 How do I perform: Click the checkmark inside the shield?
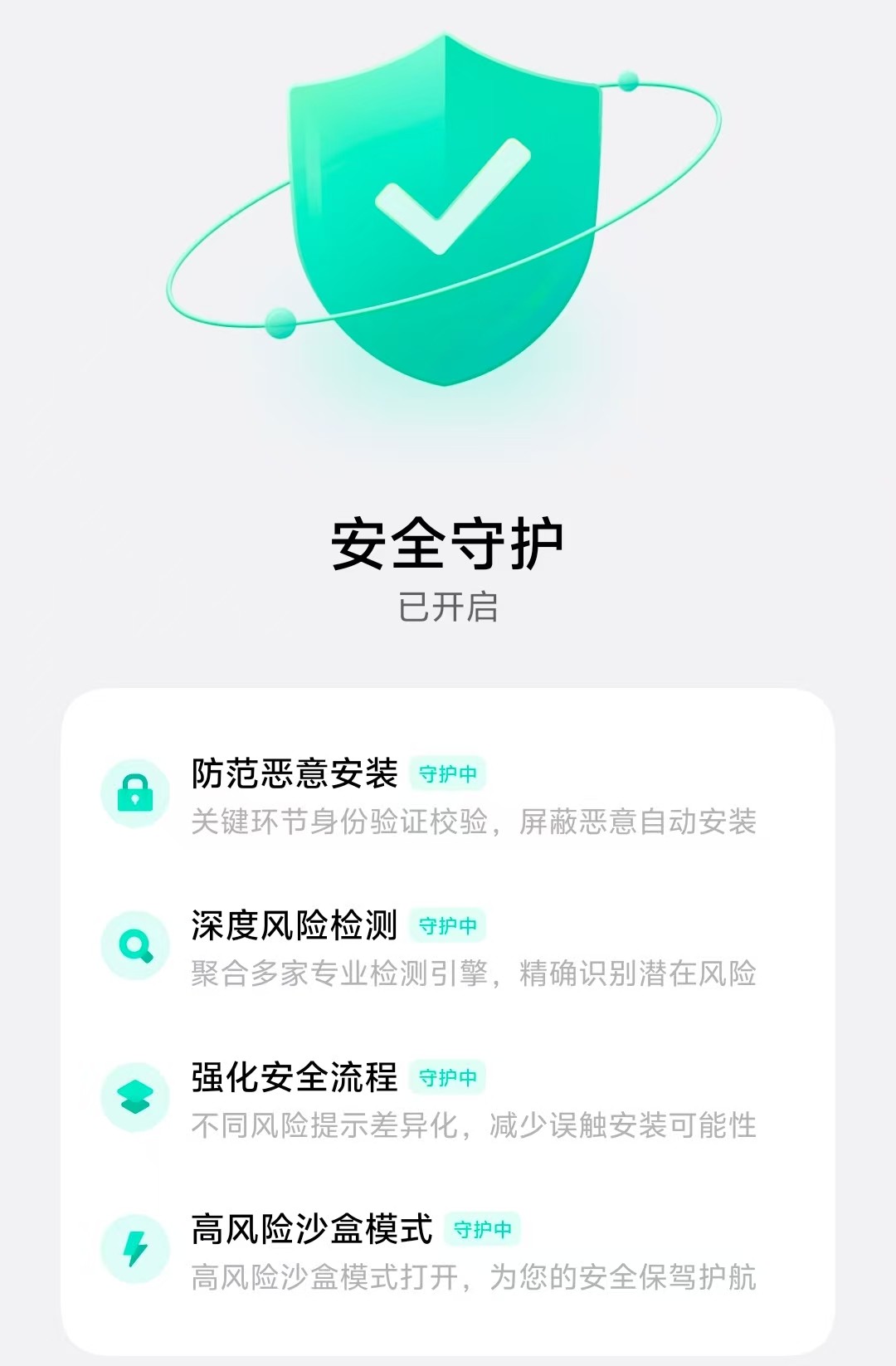(452, 199)
